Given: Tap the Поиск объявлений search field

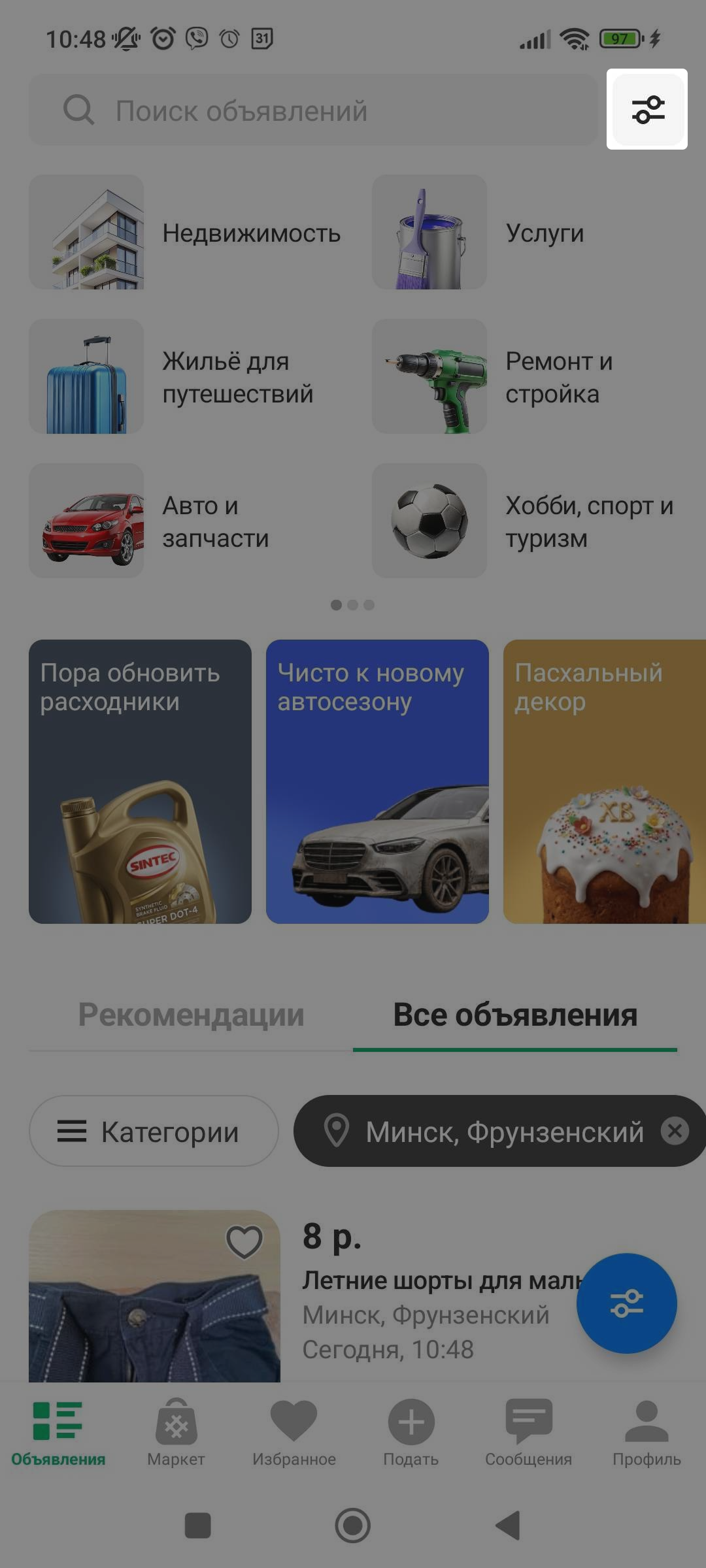Looking at the screenshot, I should point(314,110).
